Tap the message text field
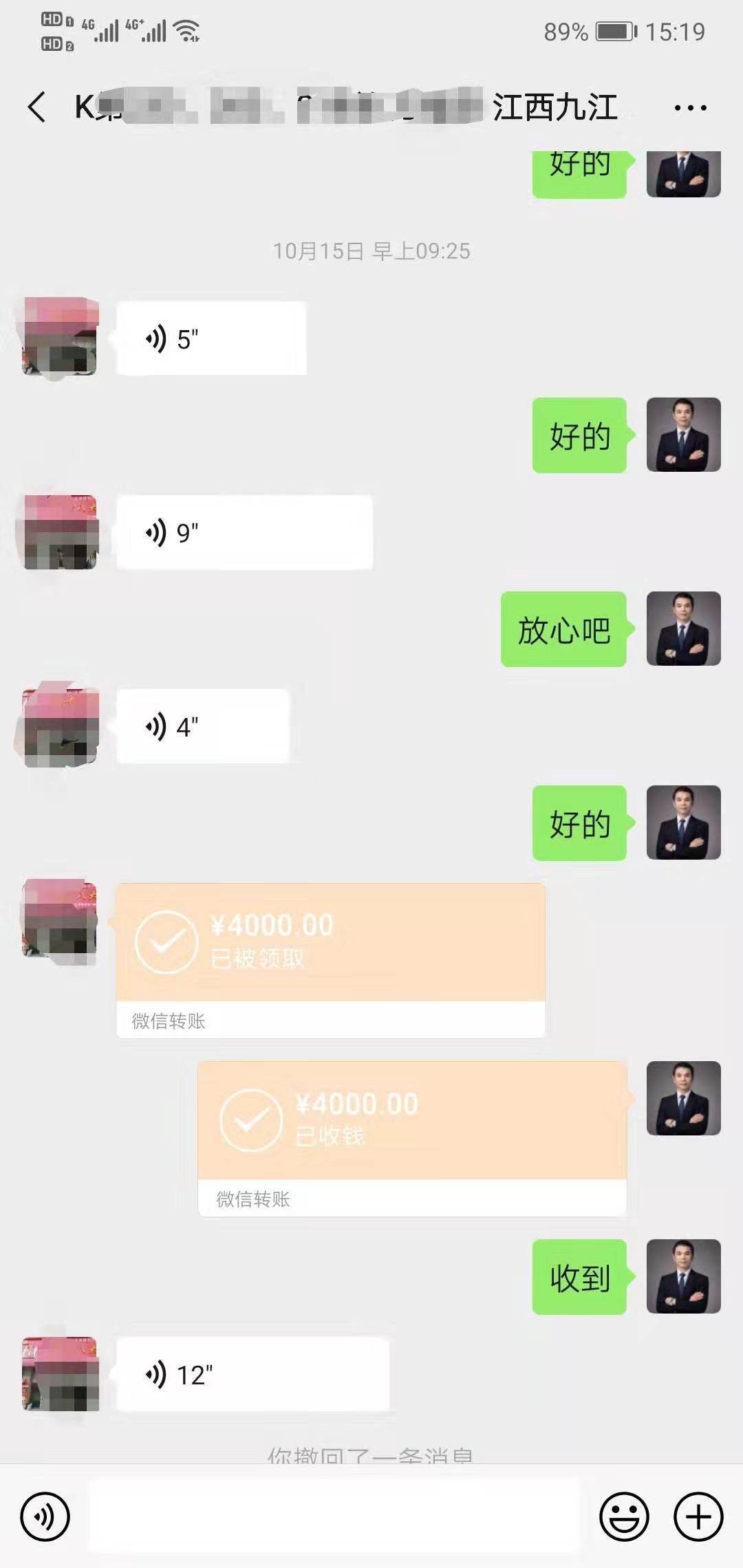 tap(334, 1516)
